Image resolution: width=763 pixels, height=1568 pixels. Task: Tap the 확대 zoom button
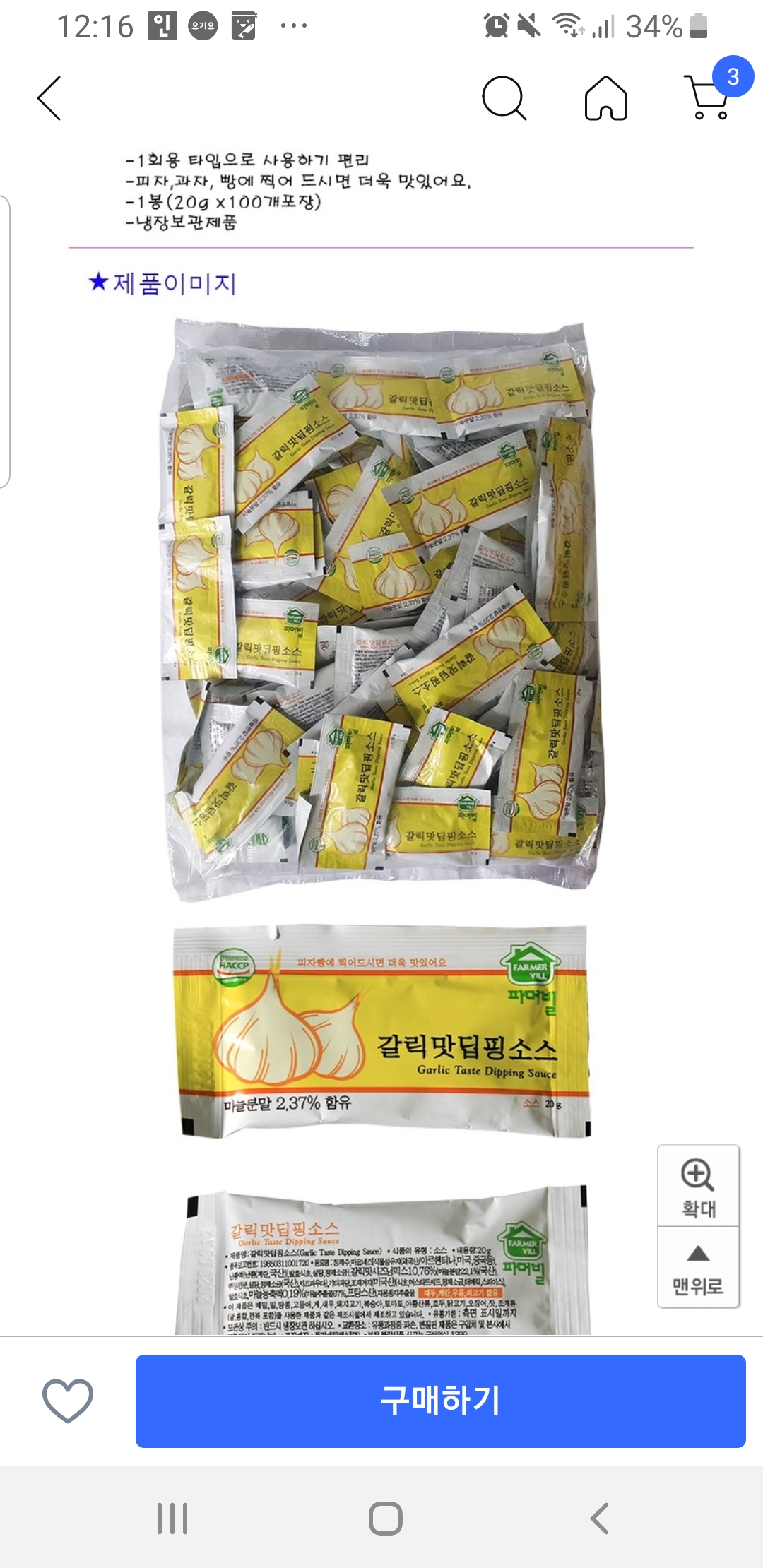pyautogui.click(x=698, y=1188)
